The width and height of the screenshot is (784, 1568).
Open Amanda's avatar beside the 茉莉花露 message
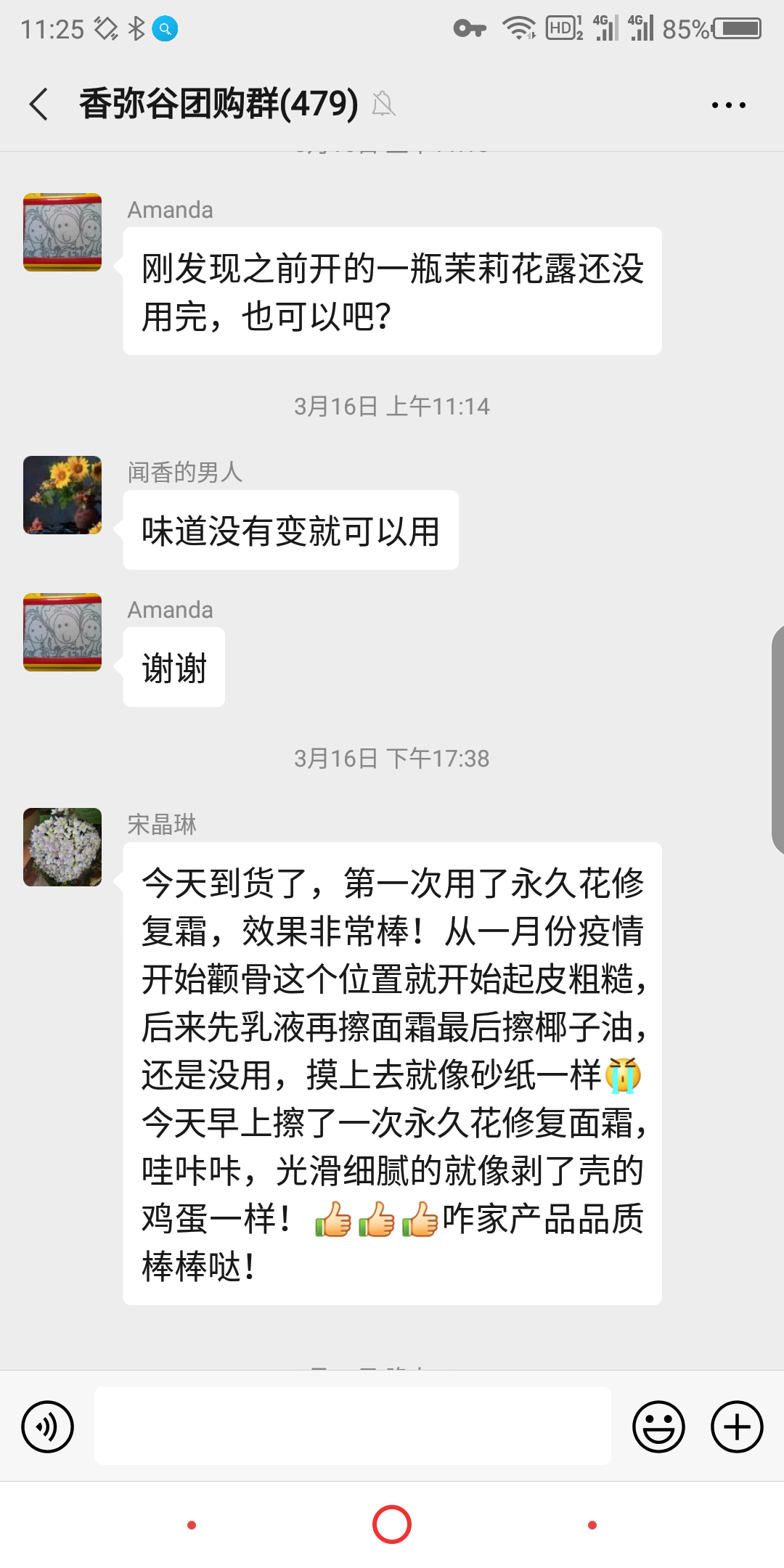[x=62, y=232]
